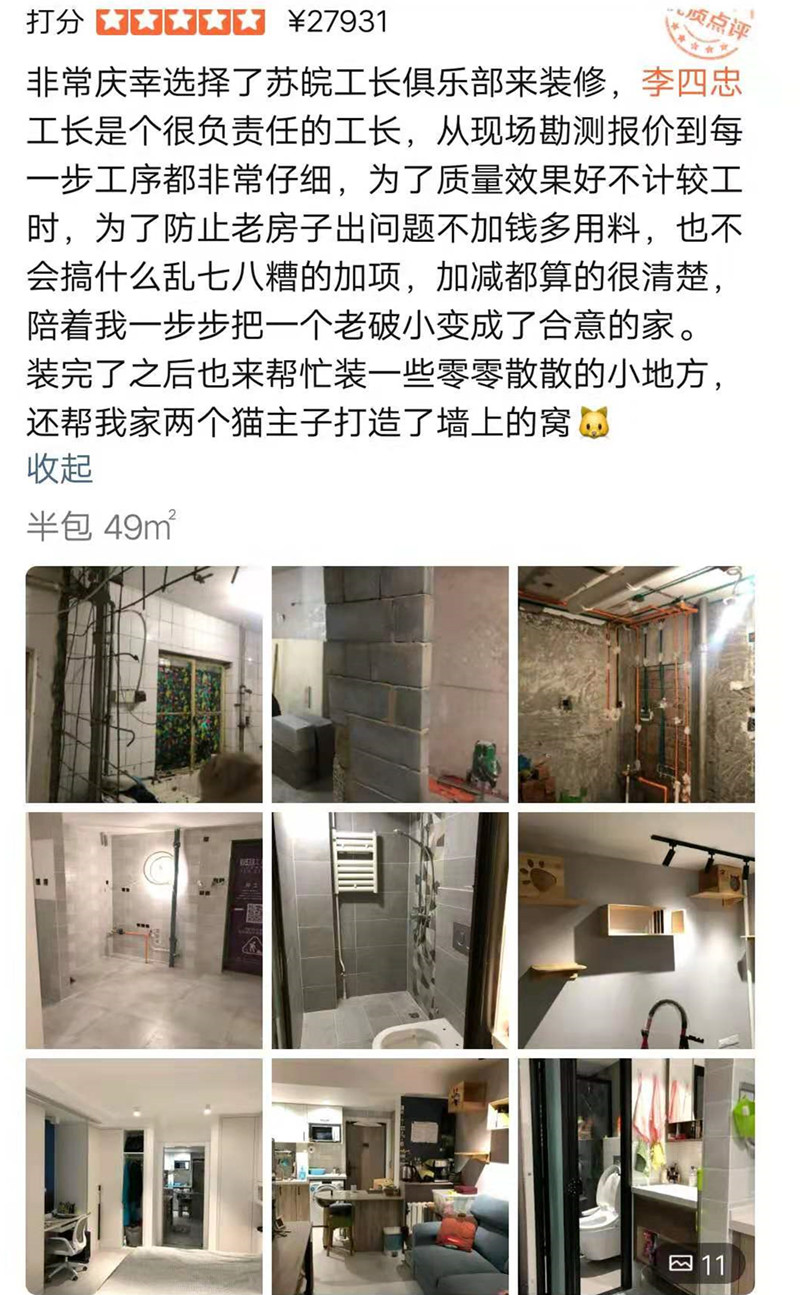
Task: Open the shower with white radiator photo
Action: point(390,929)
